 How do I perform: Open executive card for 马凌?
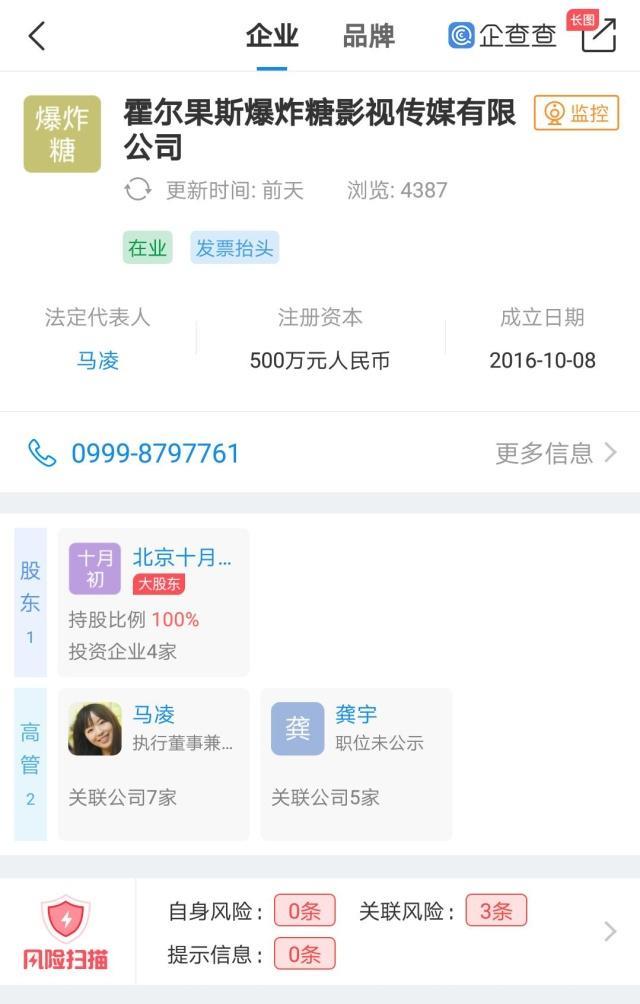coord(153,764)
